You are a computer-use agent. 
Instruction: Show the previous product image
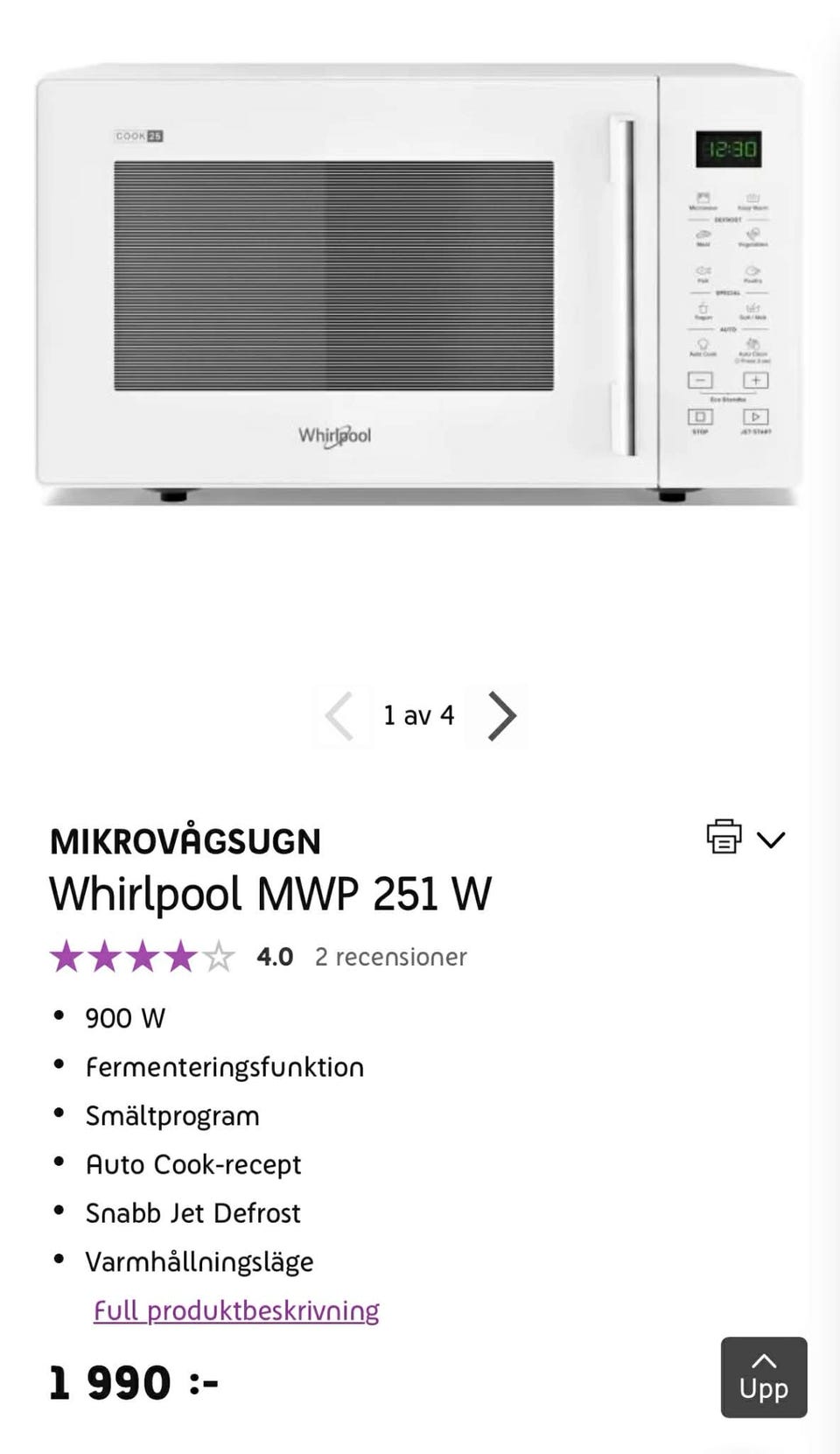(341, 716)
